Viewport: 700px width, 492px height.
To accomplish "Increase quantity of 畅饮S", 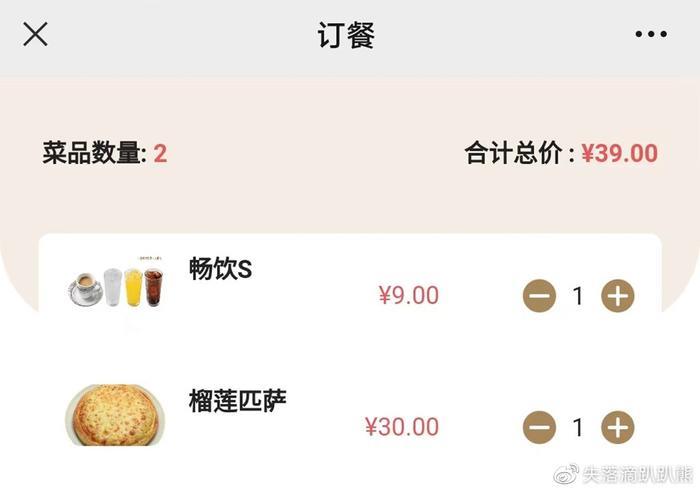I will (x=618, y=296).
